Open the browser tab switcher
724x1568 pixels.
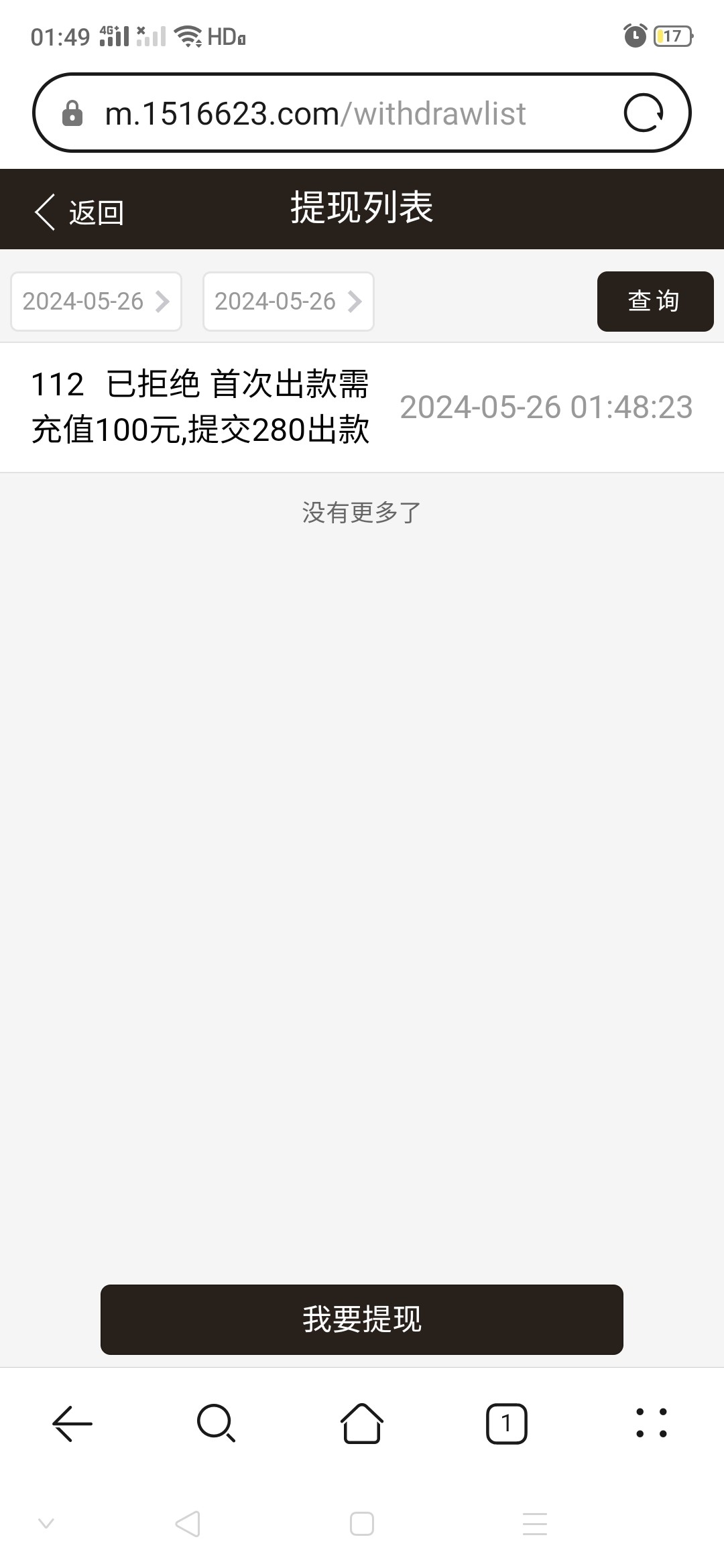[506, 1423]
